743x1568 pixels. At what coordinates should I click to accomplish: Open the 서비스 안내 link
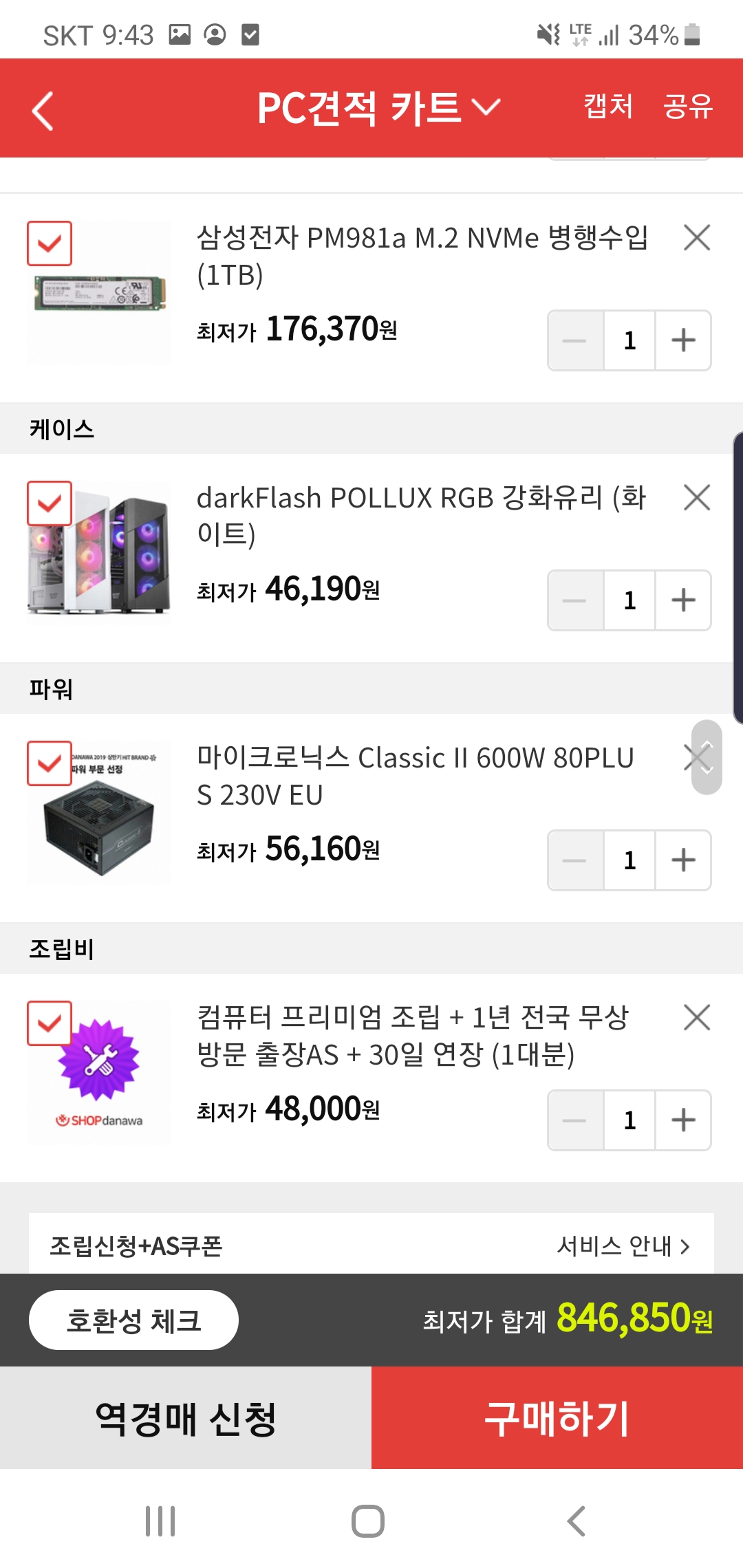pyautogui.click(x=623, y=1245)
